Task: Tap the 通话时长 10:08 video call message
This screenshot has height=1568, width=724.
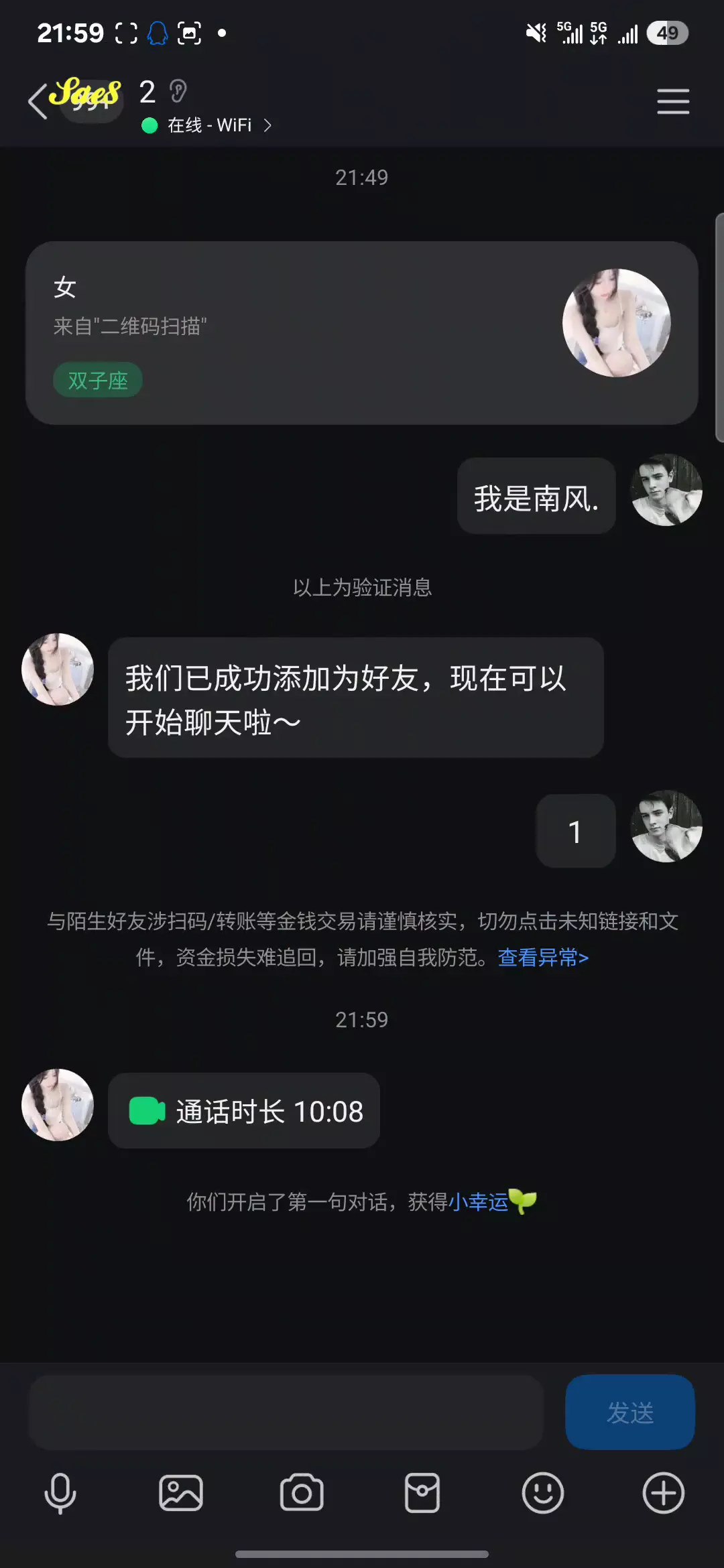Action: [x=244, y=1111]
